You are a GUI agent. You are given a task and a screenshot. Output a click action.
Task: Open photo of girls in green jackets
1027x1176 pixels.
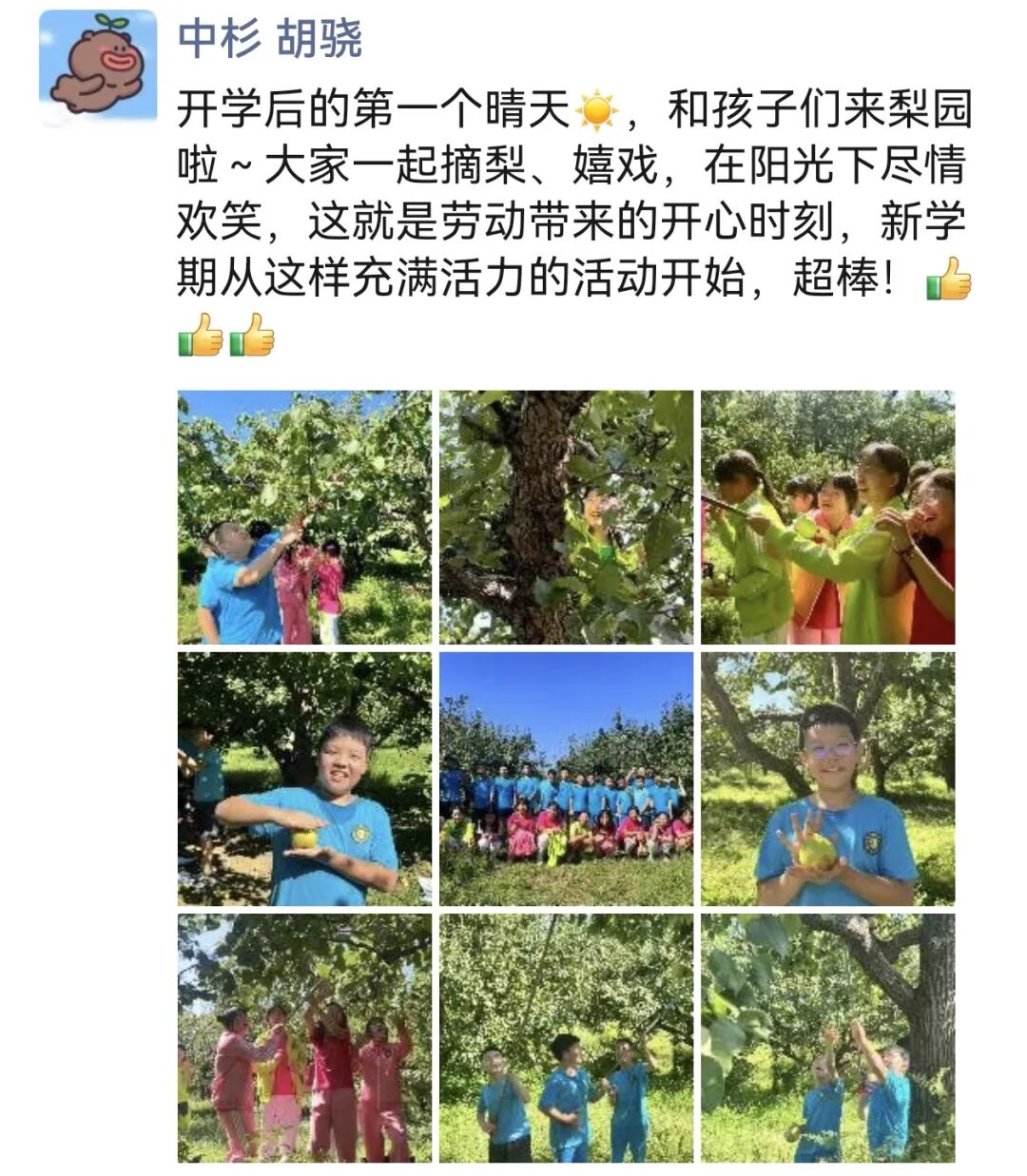[827, 517]
